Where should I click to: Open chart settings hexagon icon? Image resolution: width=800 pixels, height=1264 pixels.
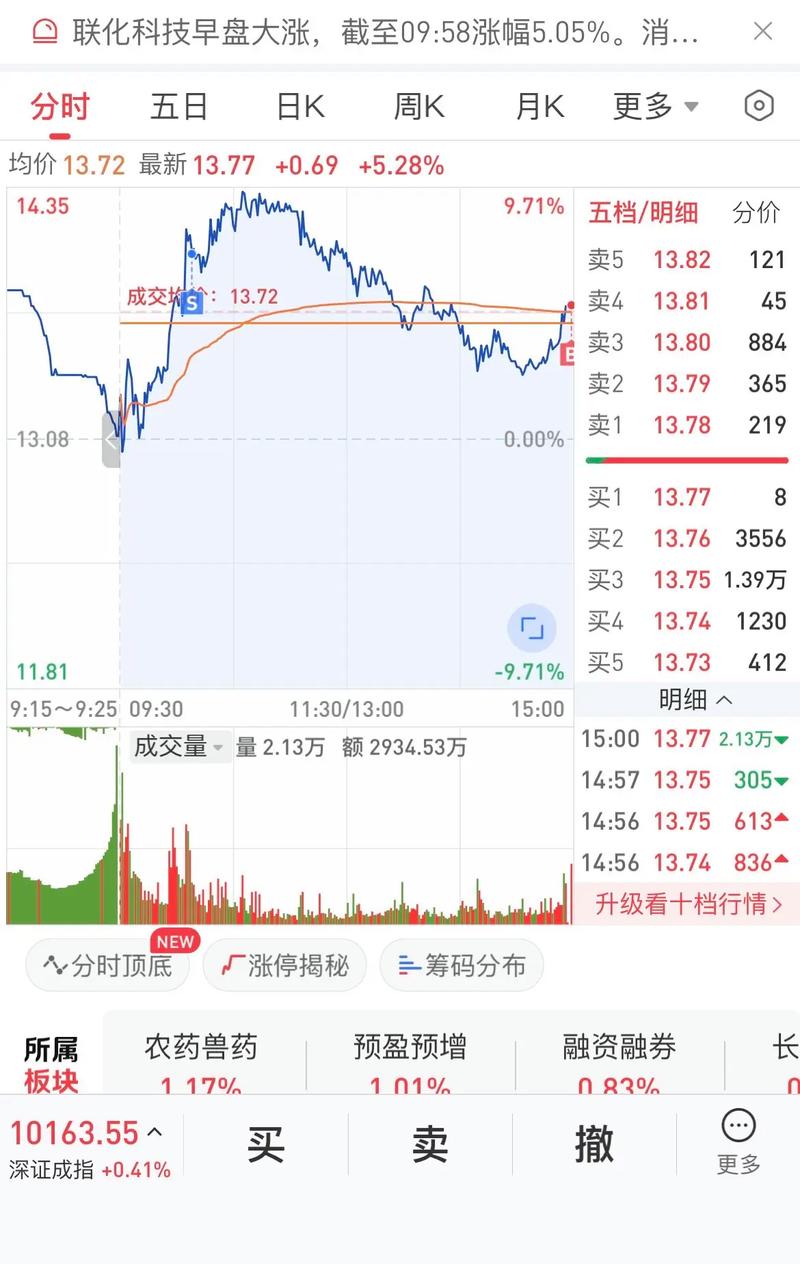coord(760,106)
